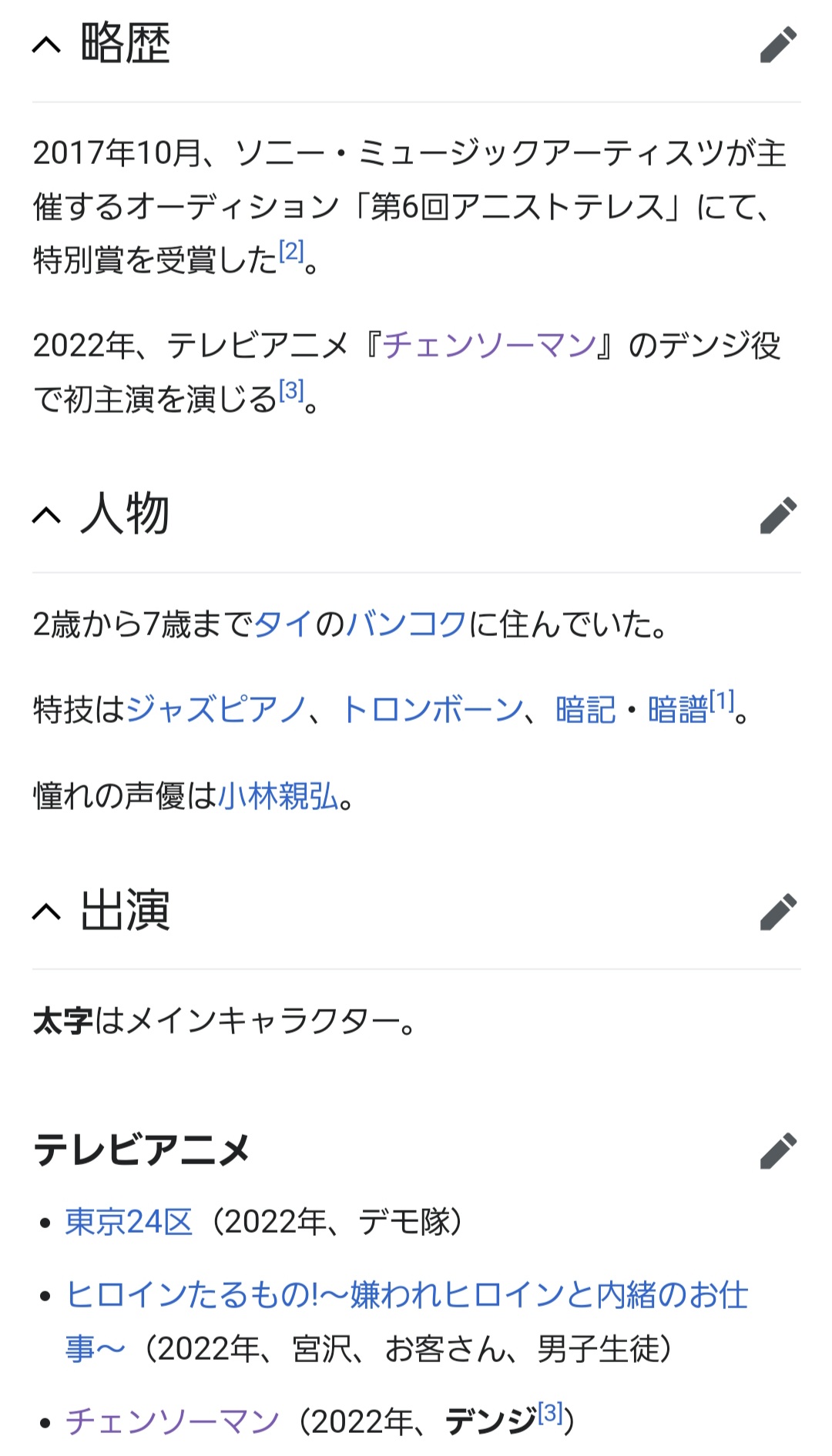The width and height of the screenshot is (832, 1456).
Task: Open citation [3] next to デンジ
Action: click(550, 1412)
